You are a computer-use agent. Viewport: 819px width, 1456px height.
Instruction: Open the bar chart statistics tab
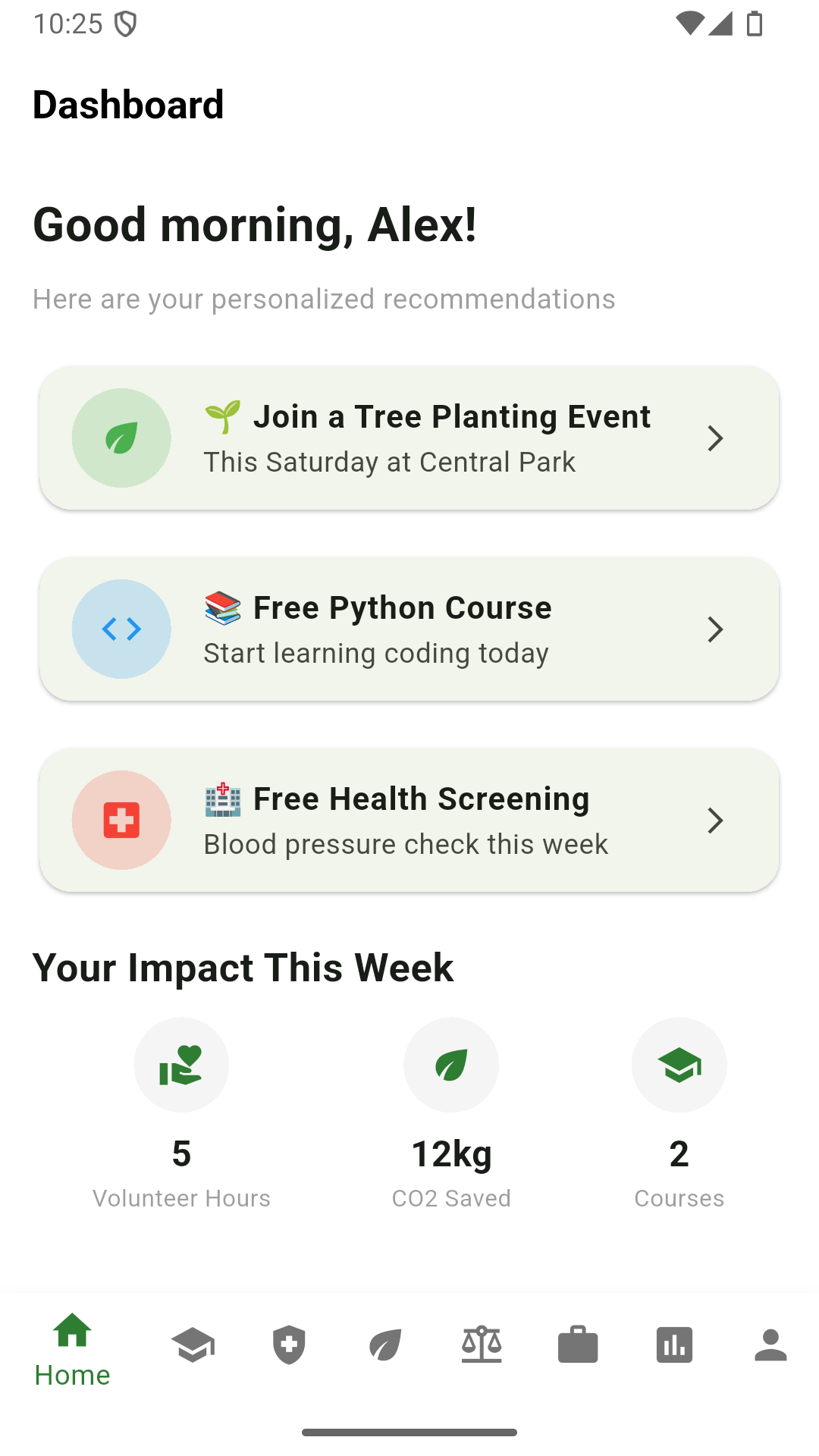[674, 1345]
